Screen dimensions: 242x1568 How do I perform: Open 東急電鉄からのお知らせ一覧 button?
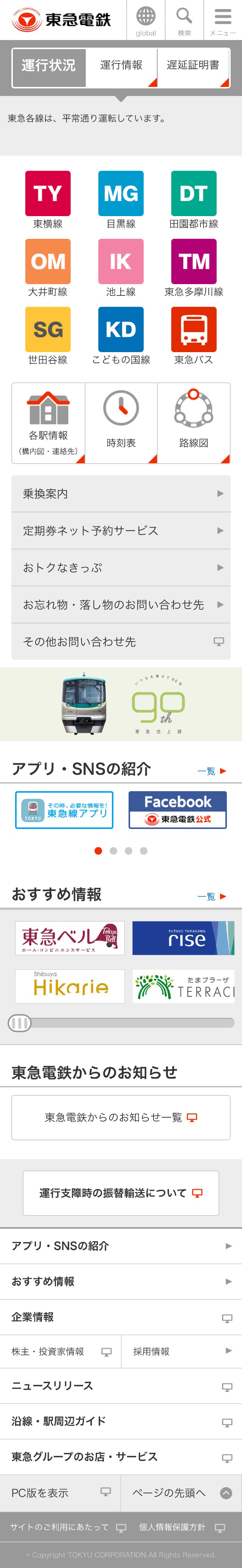point(121,1118)
